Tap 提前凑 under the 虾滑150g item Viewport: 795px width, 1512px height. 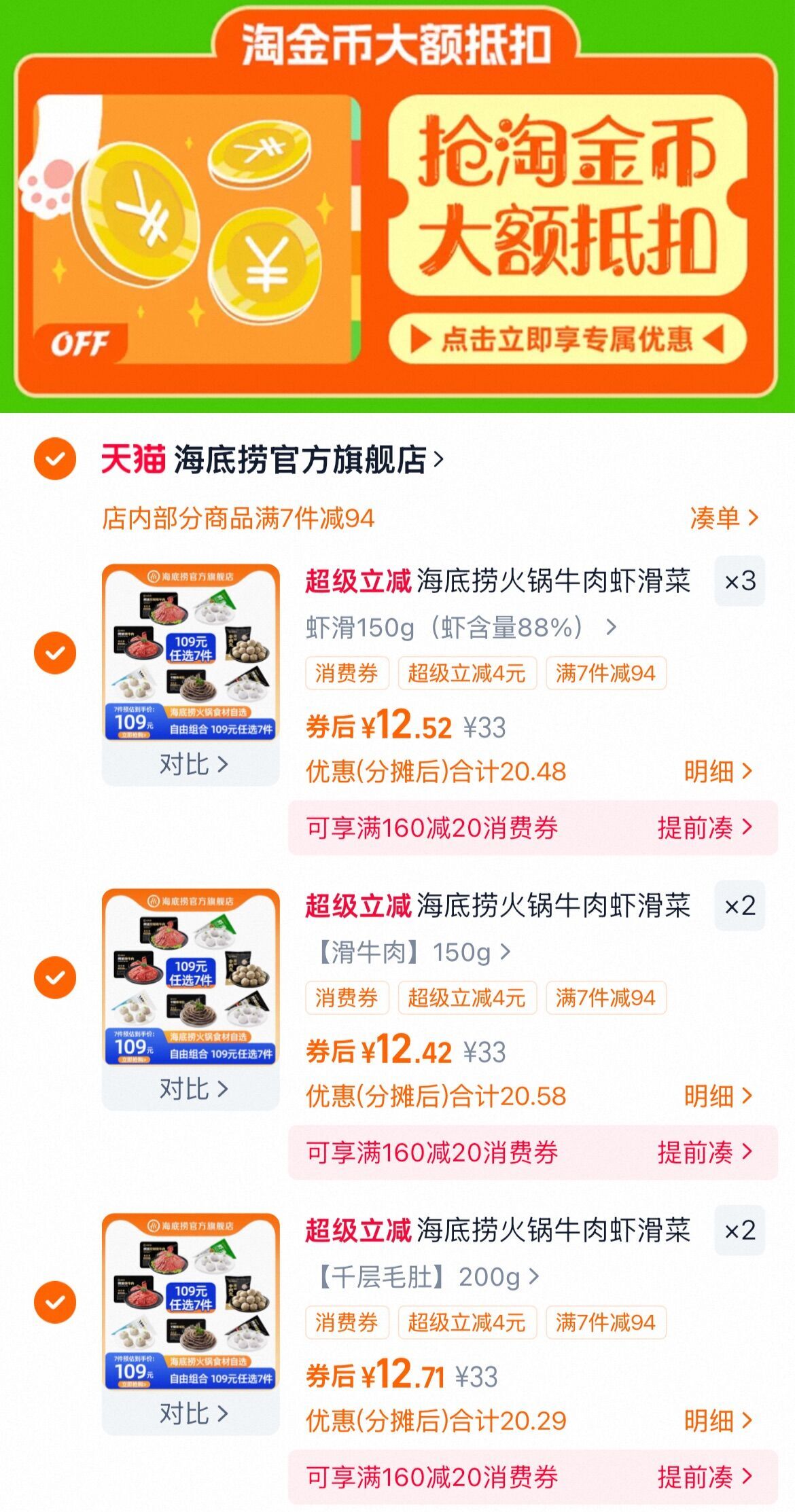[705, 828]
